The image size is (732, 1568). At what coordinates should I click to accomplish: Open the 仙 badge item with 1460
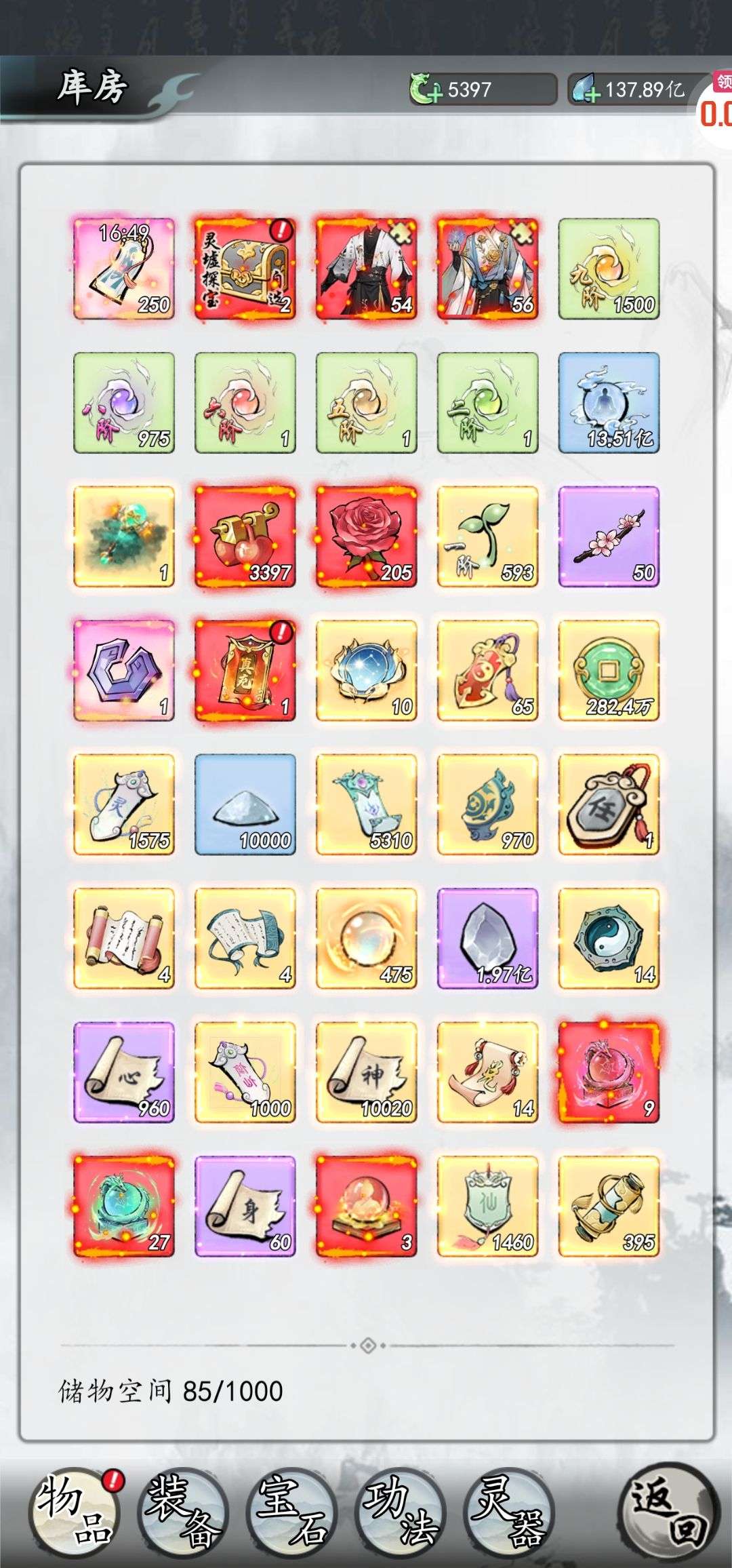point(488,1207)
